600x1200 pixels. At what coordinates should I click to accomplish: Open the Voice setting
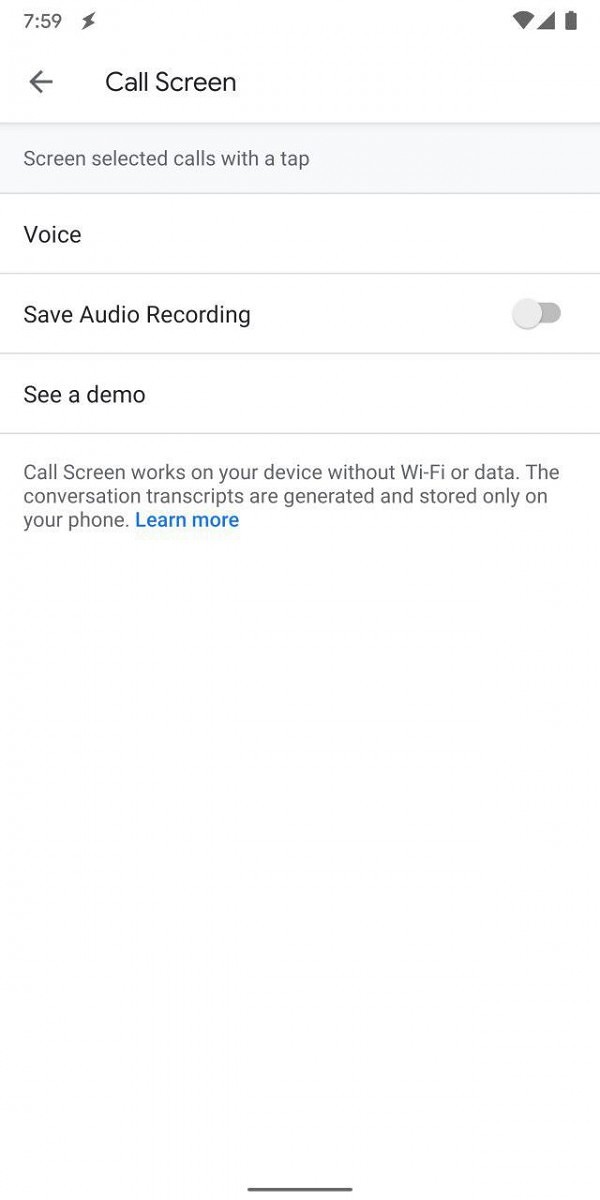(x=300, y=234)
